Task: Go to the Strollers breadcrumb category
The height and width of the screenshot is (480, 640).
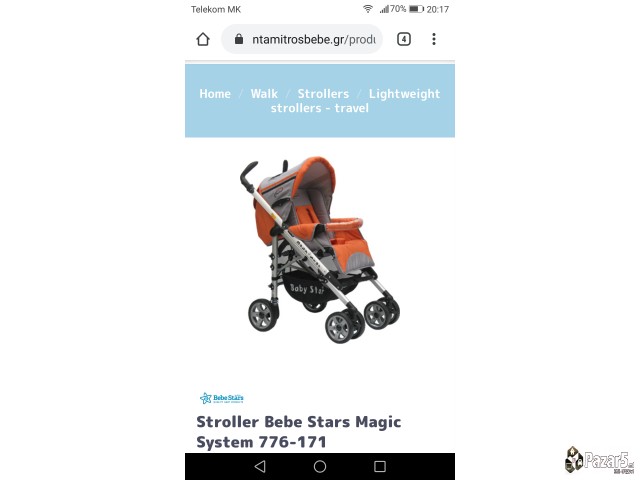Action: click(323, 94)
